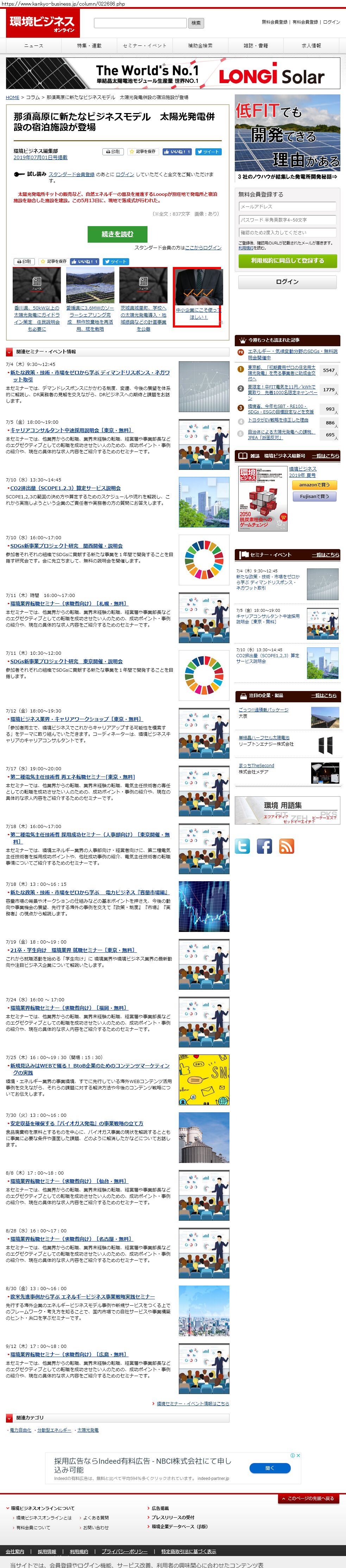
Task: Switch to the ニュース navigation tab
Action: click(x=33, y=46)
